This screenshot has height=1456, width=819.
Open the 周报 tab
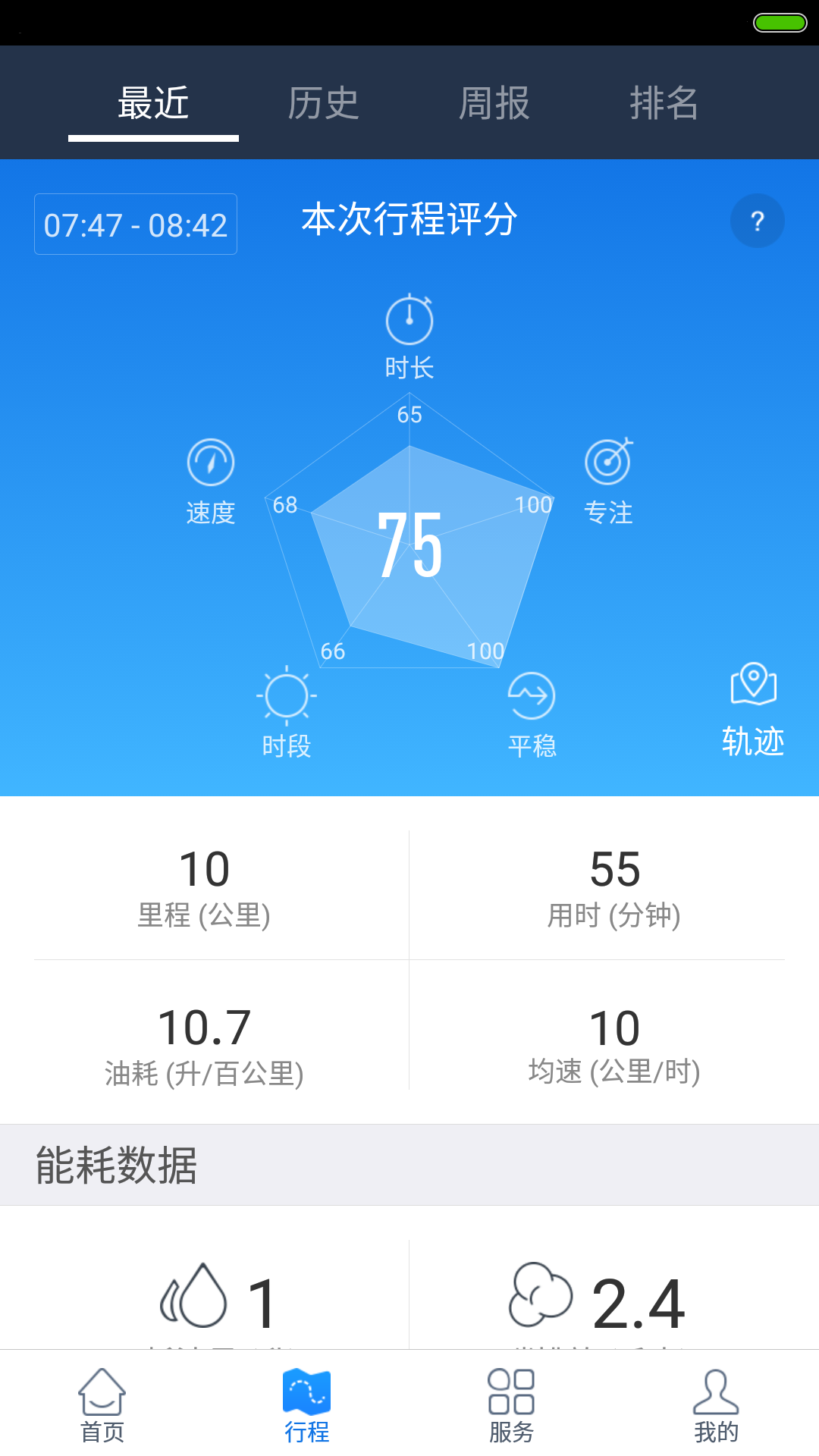click(x=494, y=103)
